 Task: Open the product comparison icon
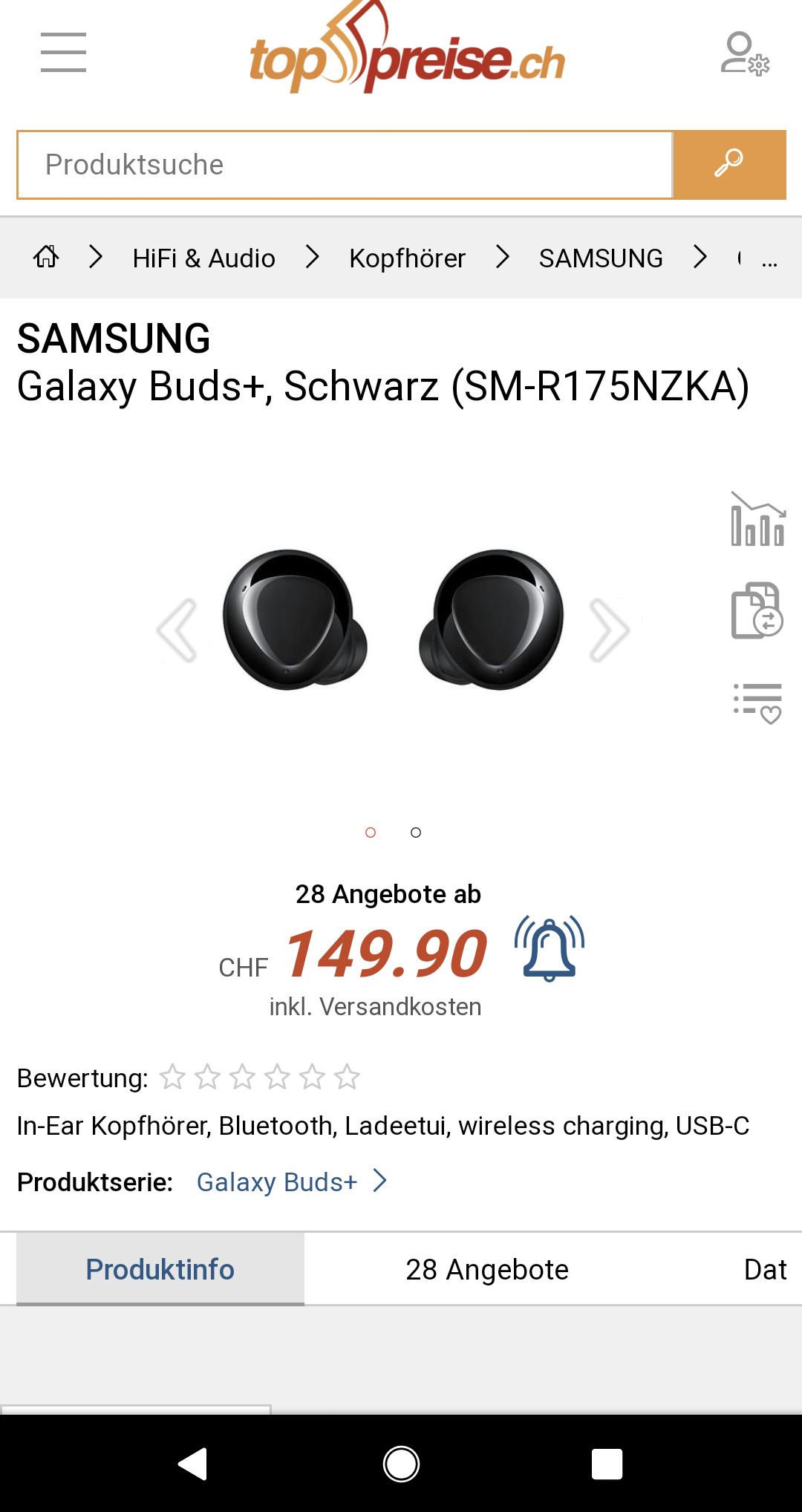tap(757, 610)
